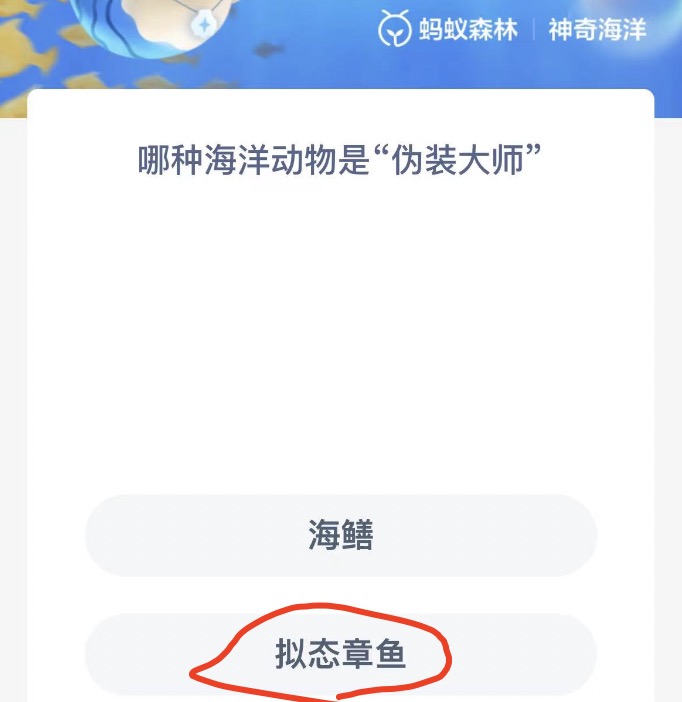Select the answer 海鳝
The image size is (682, 702).
tap(340, 535)
